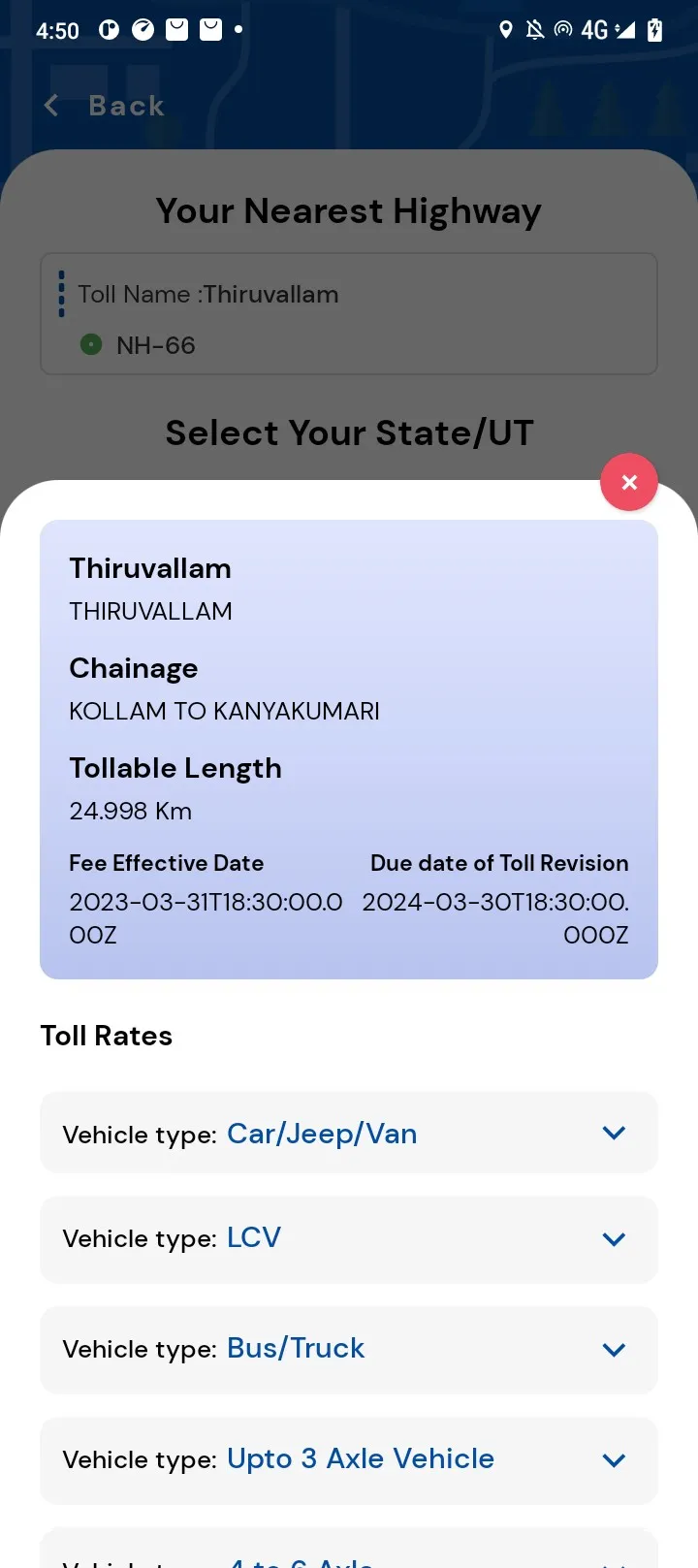
Task: Expand Upto 3 Axle Vehicle rates
Action: coord(349,1460)
